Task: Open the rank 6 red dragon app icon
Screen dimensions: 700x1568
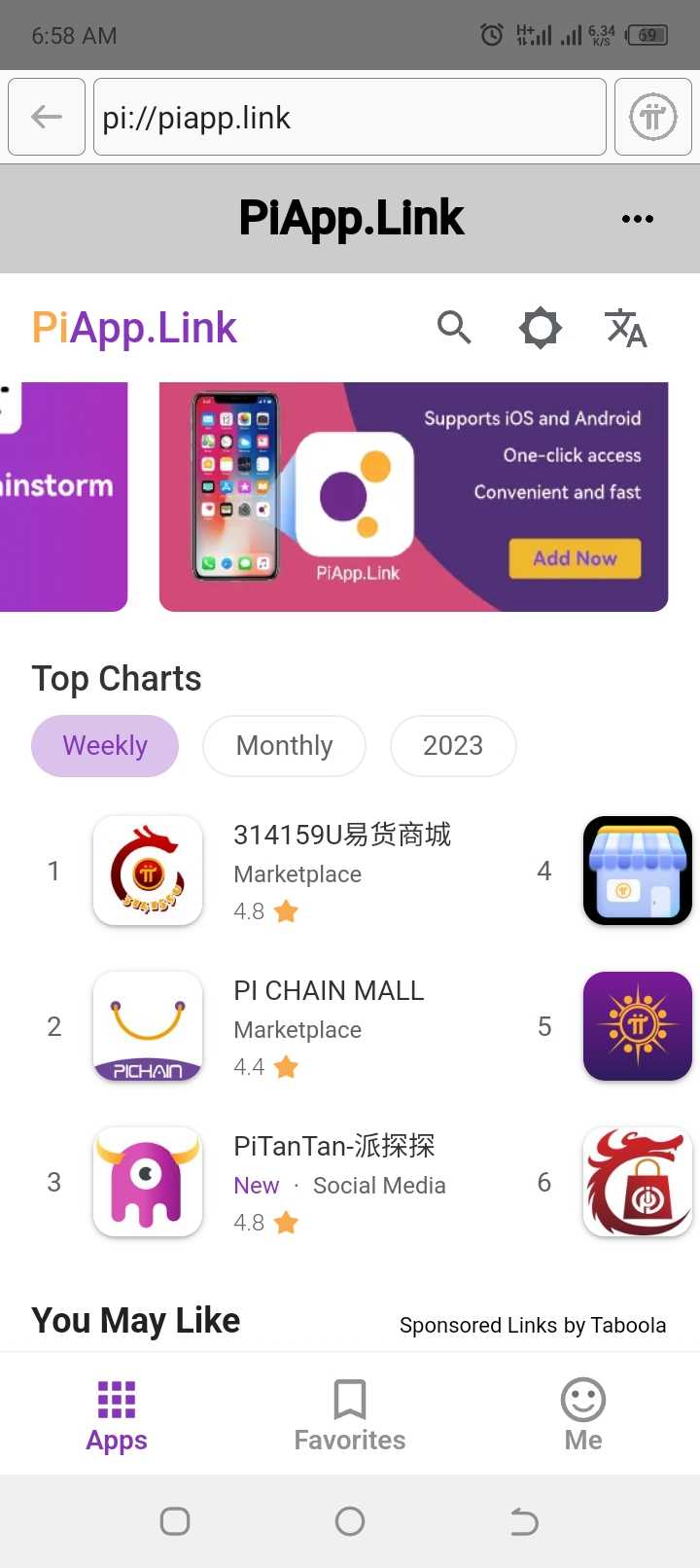Action: [x=637, y=1182]
